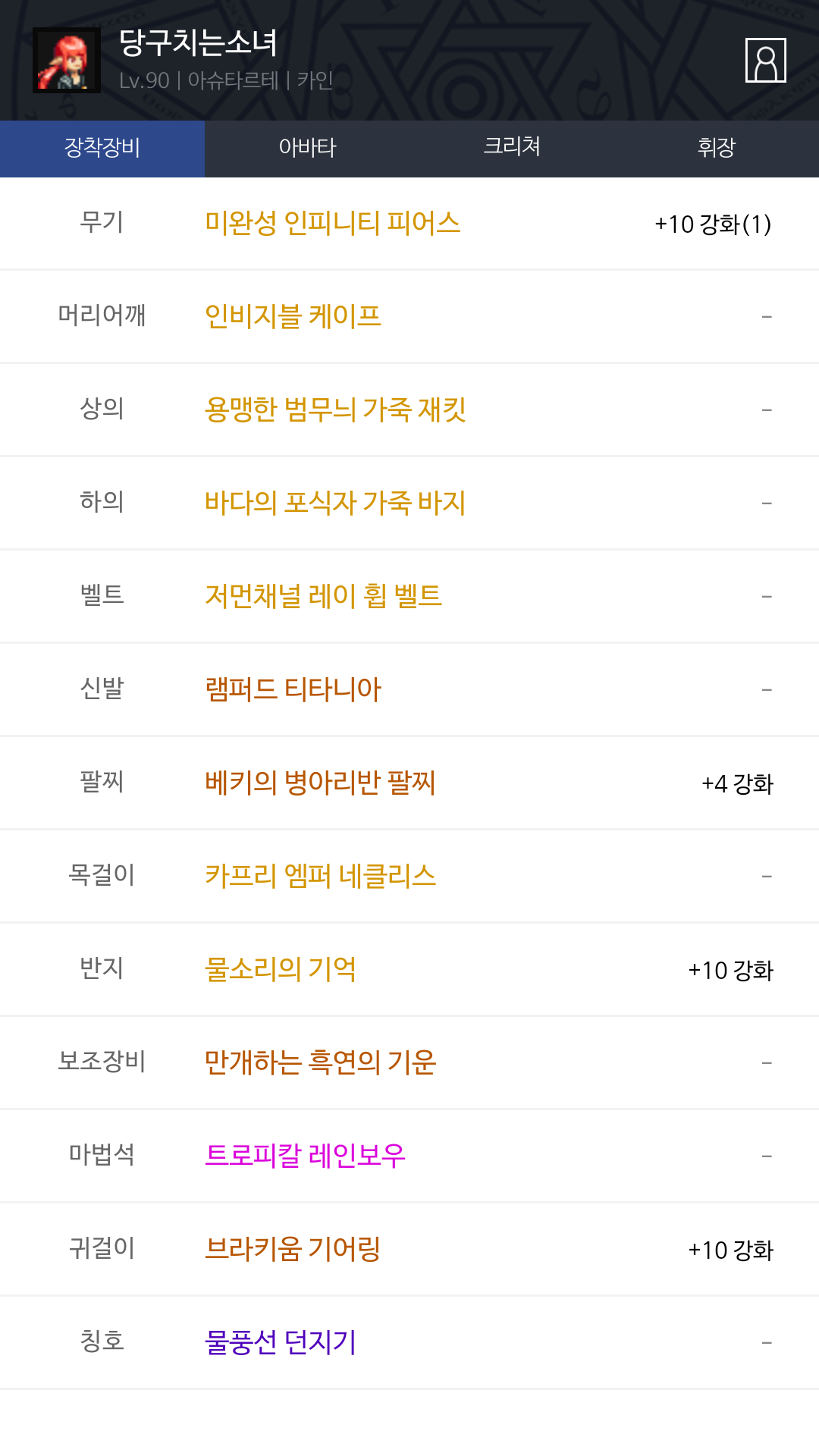View the 물소리의 기억 ring
The height and width of the screenshot is (1456, 819).
tap(281, 969)
